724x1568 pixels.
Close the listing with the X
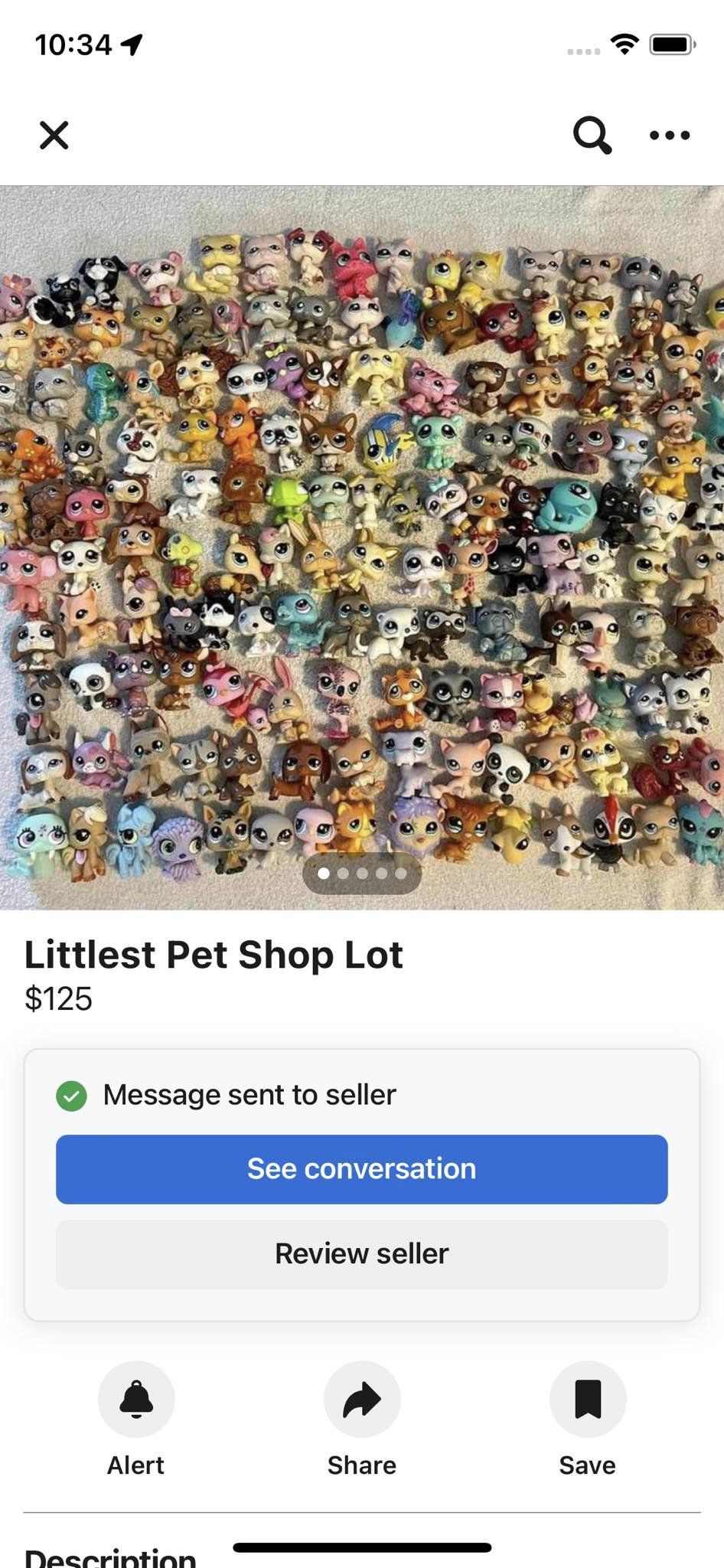[x=54, y=136]
